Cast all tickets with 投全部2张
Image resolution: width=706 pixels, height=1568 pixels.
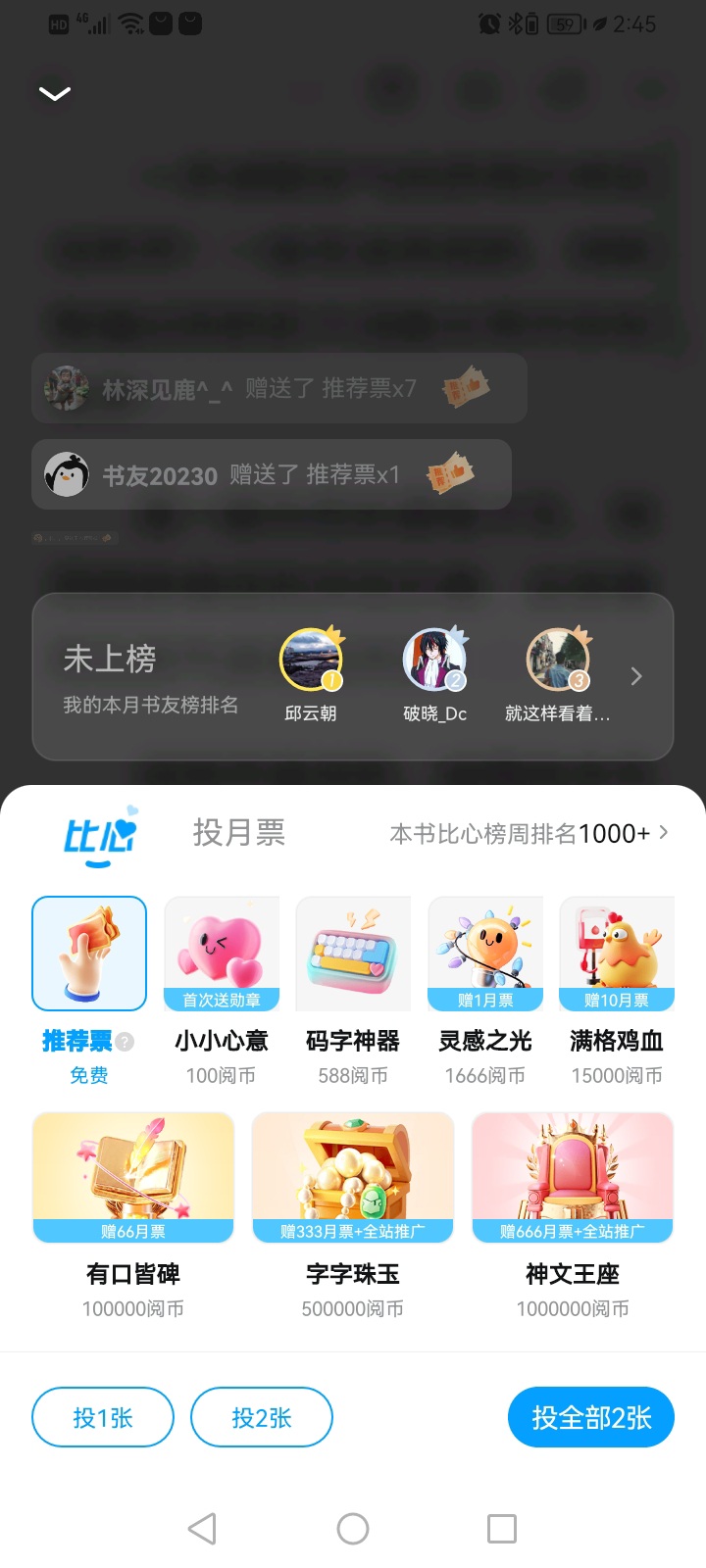pyautogui.click(x=591, y=1417)
